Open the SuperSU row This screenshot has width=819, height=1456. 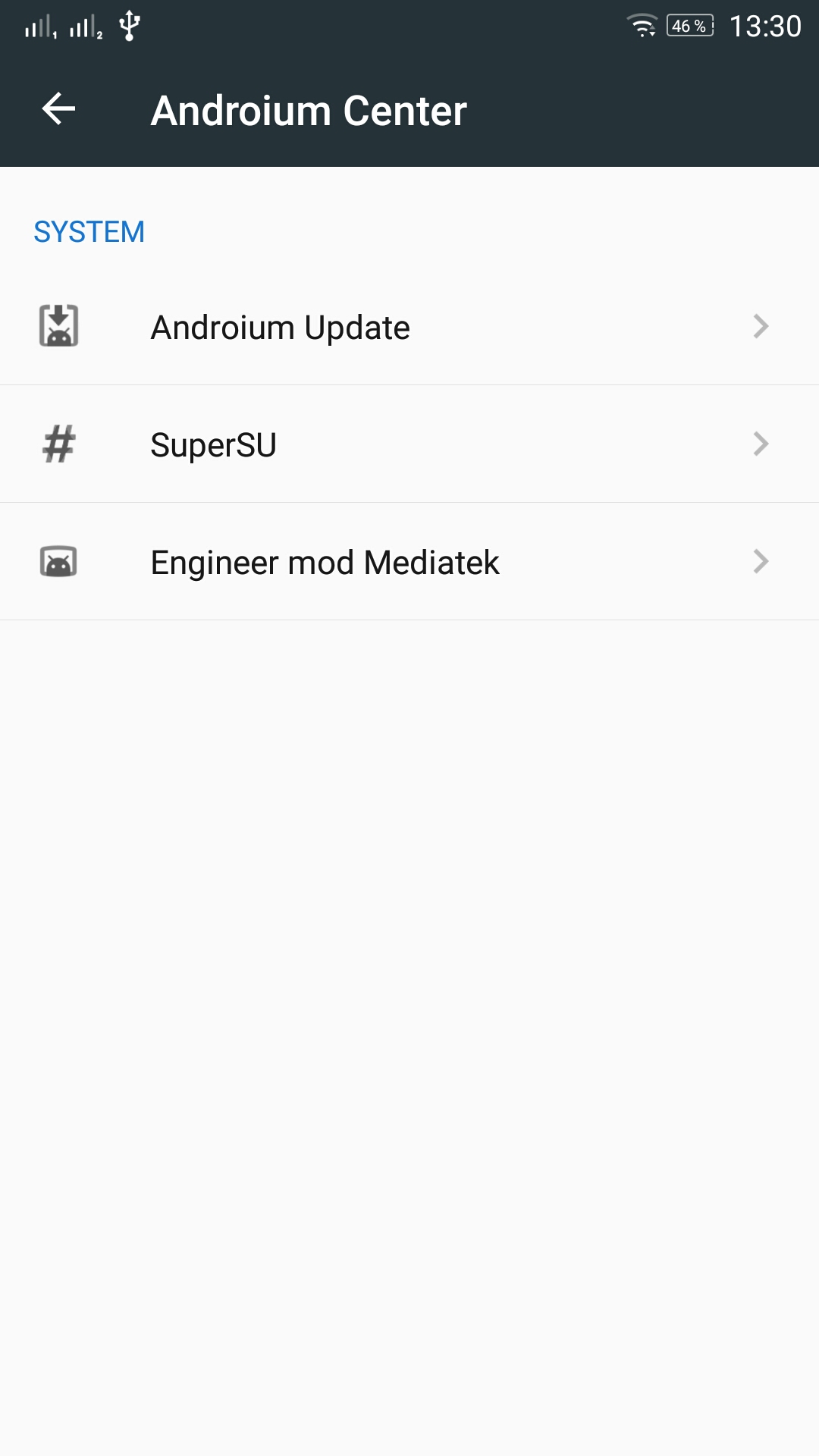[x=409, y=444]
